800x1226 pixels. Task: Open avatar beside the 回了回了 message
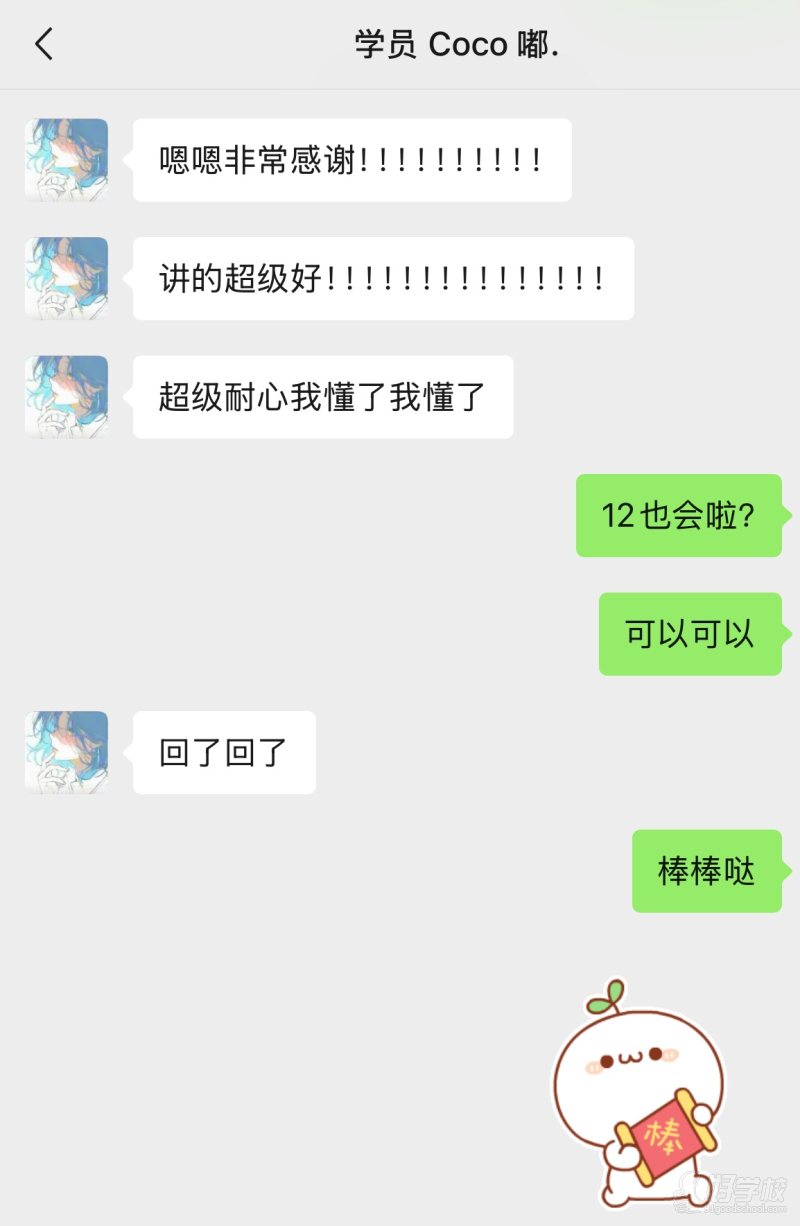point(66,752)
